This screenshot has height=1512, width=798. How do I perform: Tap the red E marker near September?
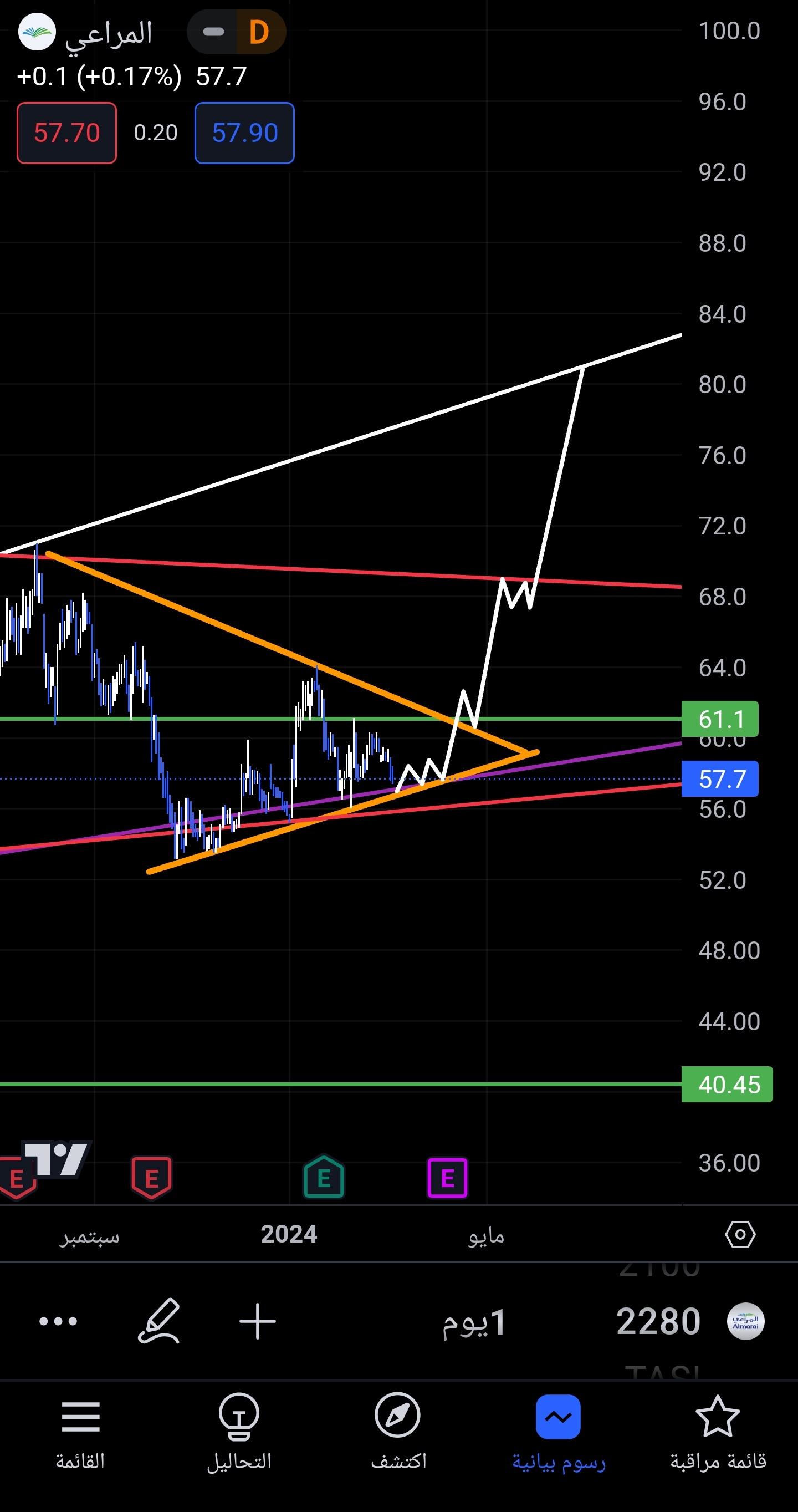click(x=151, y=1178)
